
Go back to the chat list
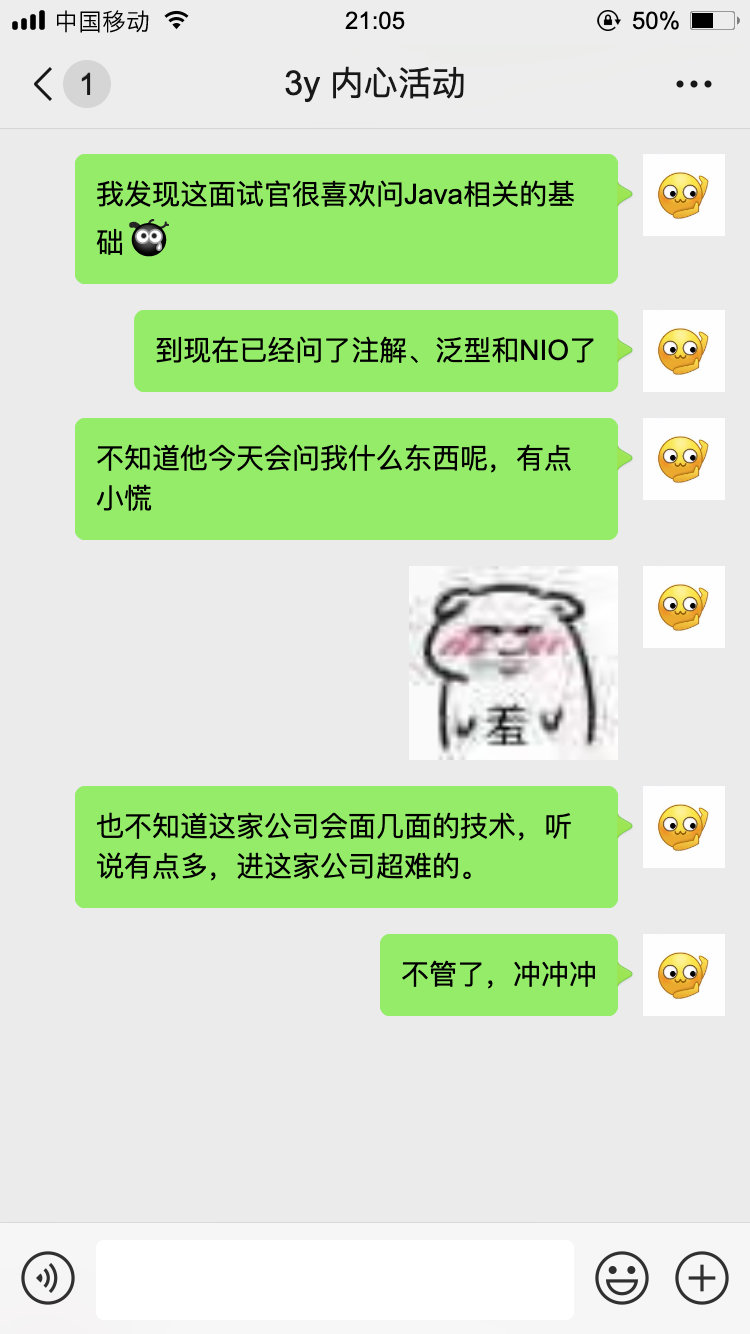pyautogui.click(x=45, y=84)
